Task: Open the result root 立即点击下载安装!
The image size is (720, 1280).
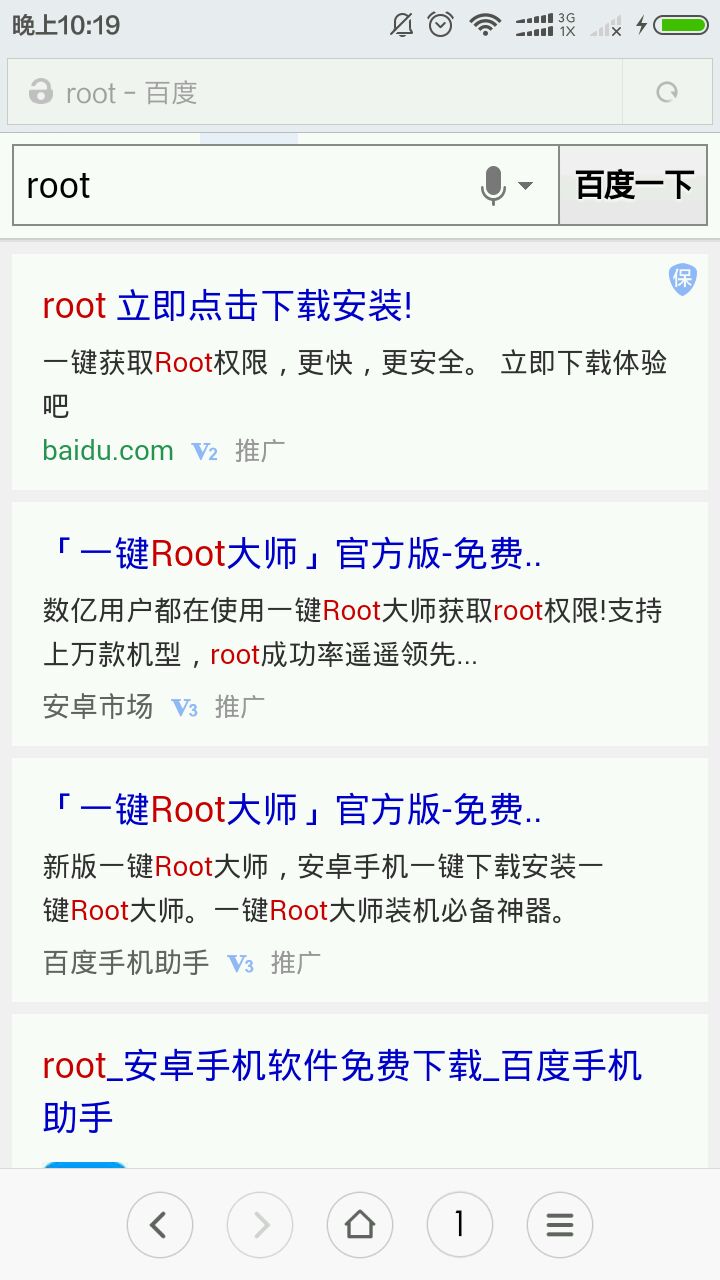Action: tap(228, 306)
